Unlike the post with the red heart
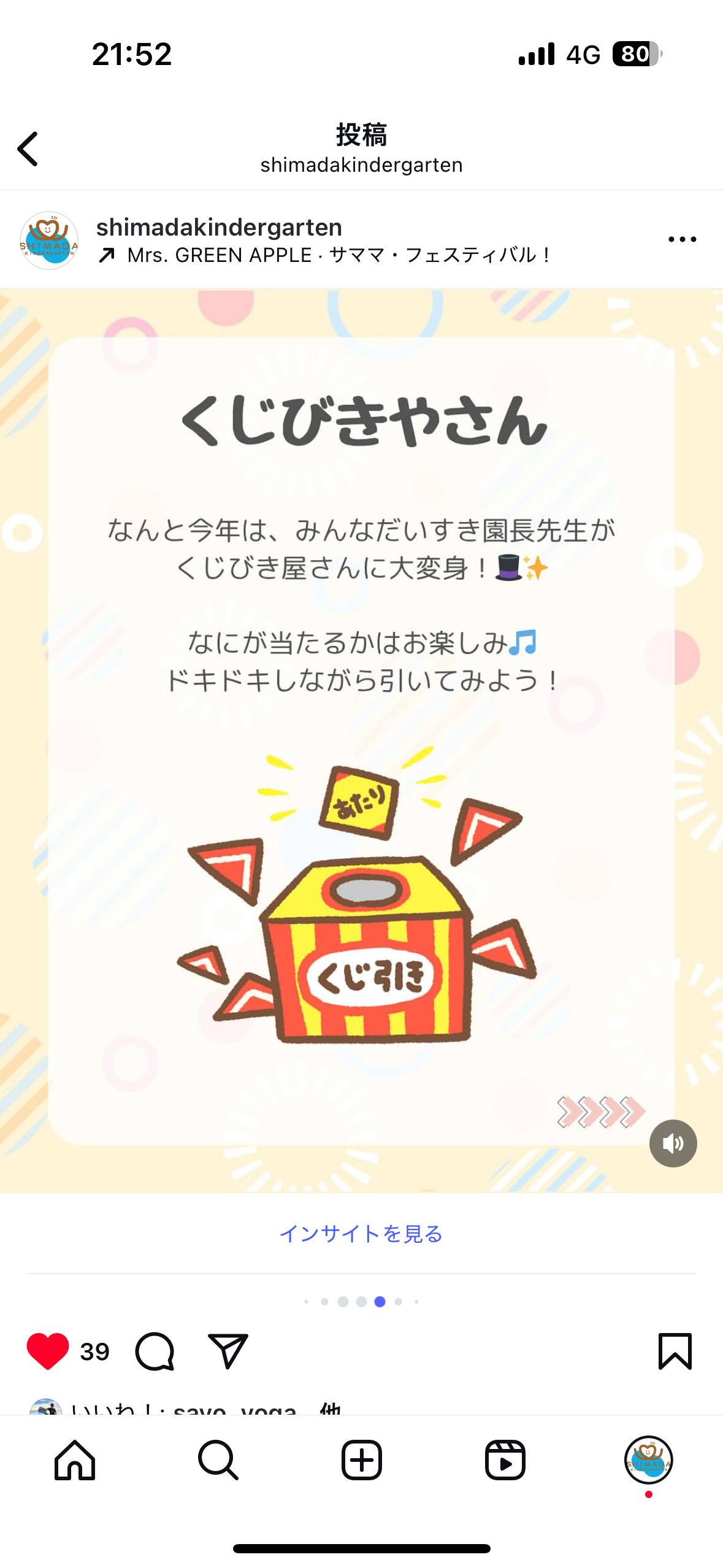Screen dimensions: 723x1568 [48, 1351]
